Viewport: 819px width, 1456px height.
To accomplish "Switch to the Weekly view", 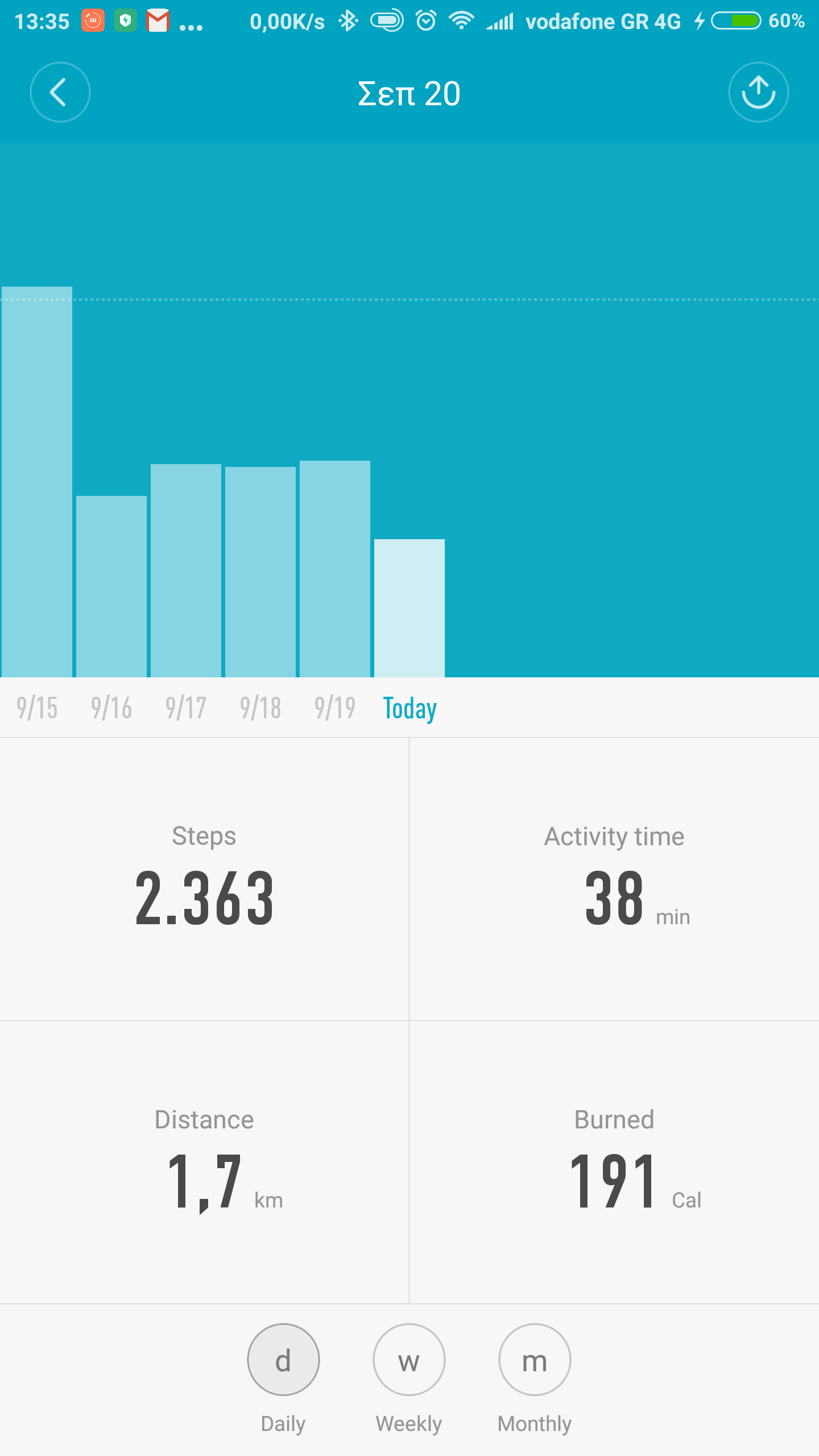I will click(x=409, y=1360).
